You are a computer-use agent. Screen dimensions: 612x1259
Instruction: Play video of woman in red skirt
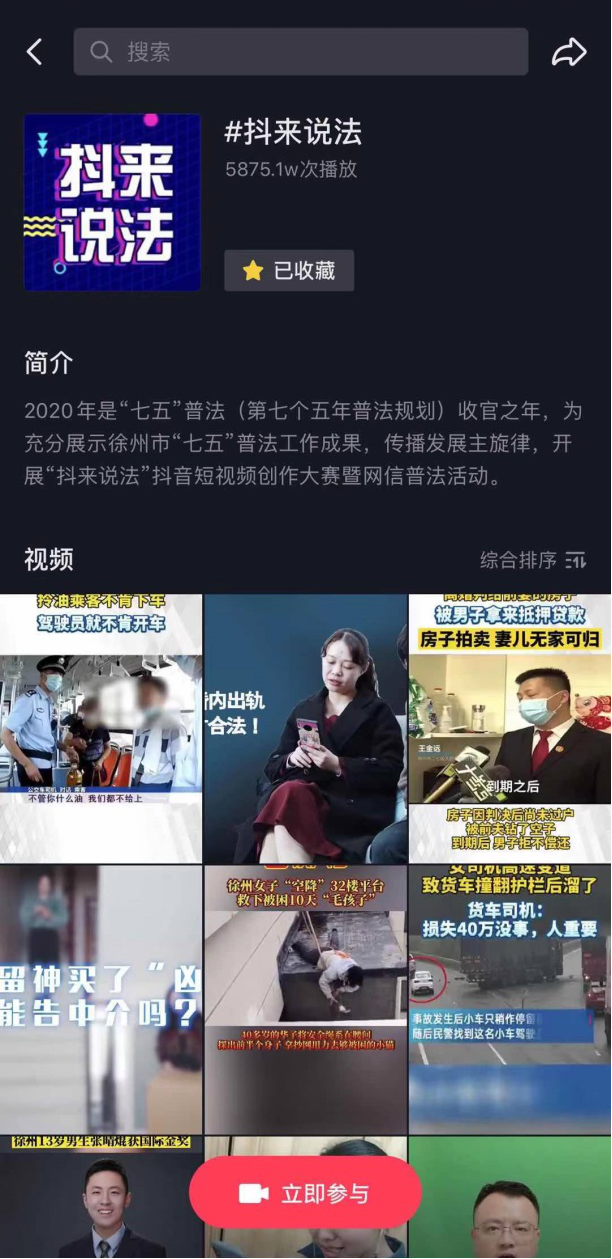(x=305, y=728)
